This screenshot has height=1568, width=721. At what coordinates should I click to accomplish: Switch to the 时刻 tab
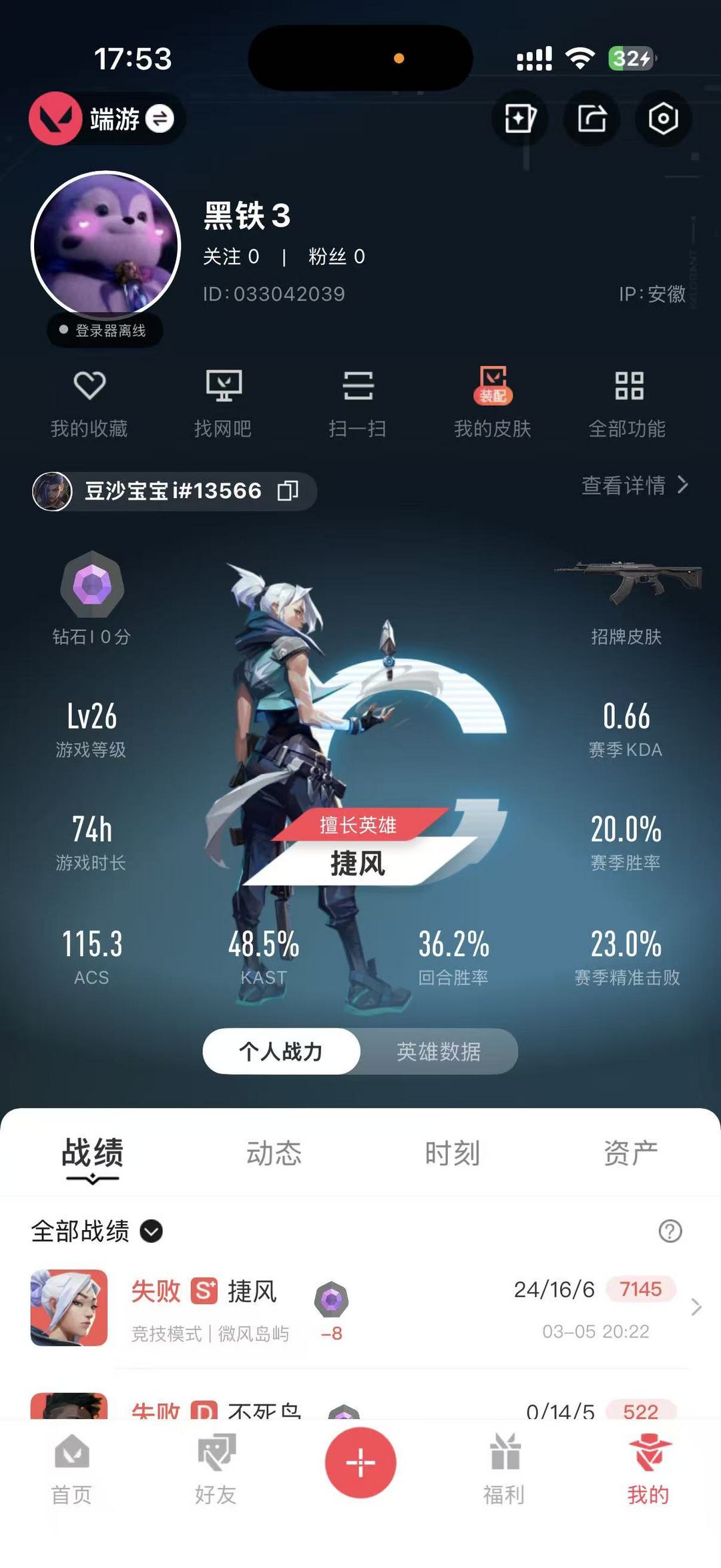453,1153
